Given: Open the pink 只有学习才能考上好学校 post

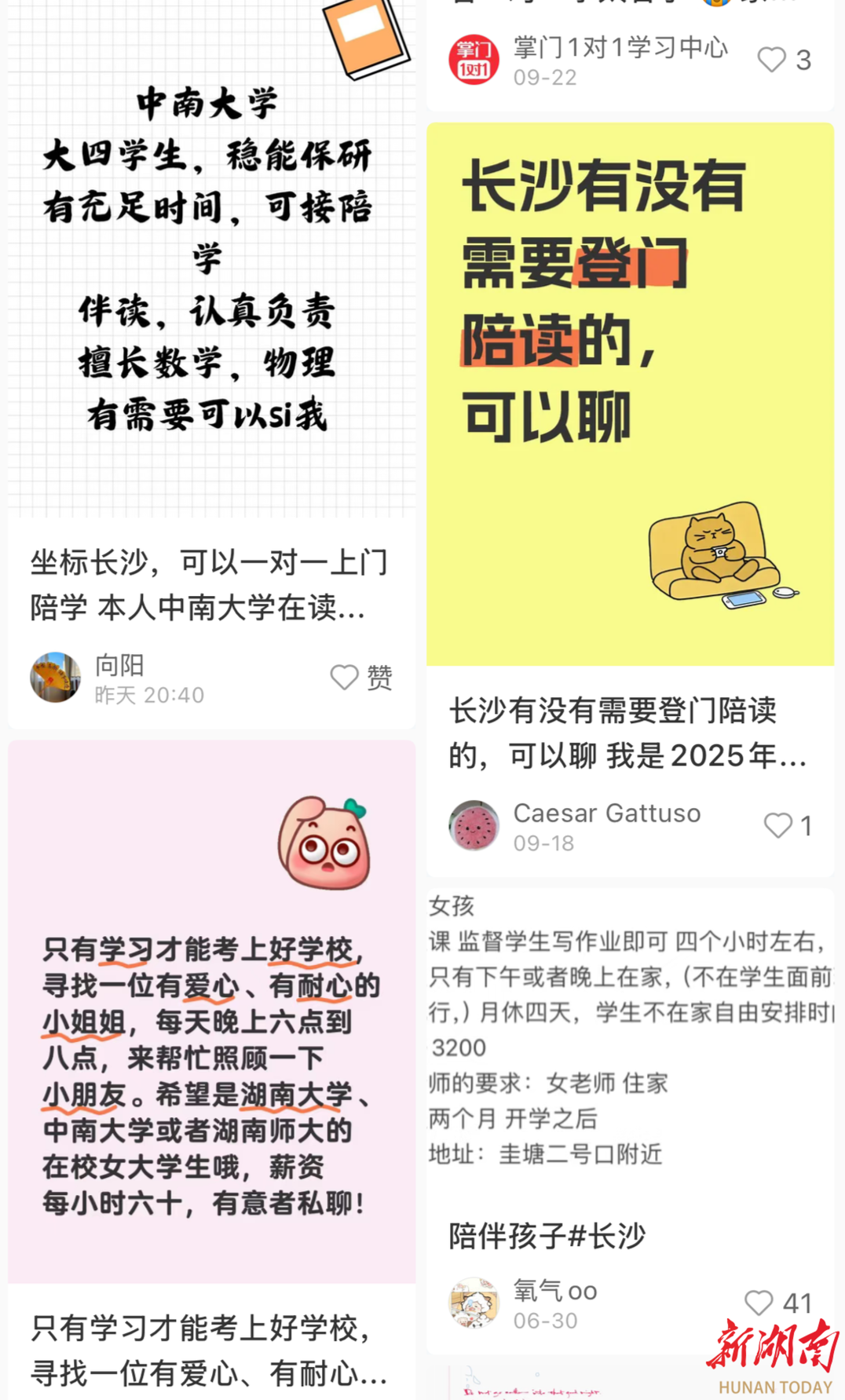Looking at the screenshot, I should point(210,1013).
